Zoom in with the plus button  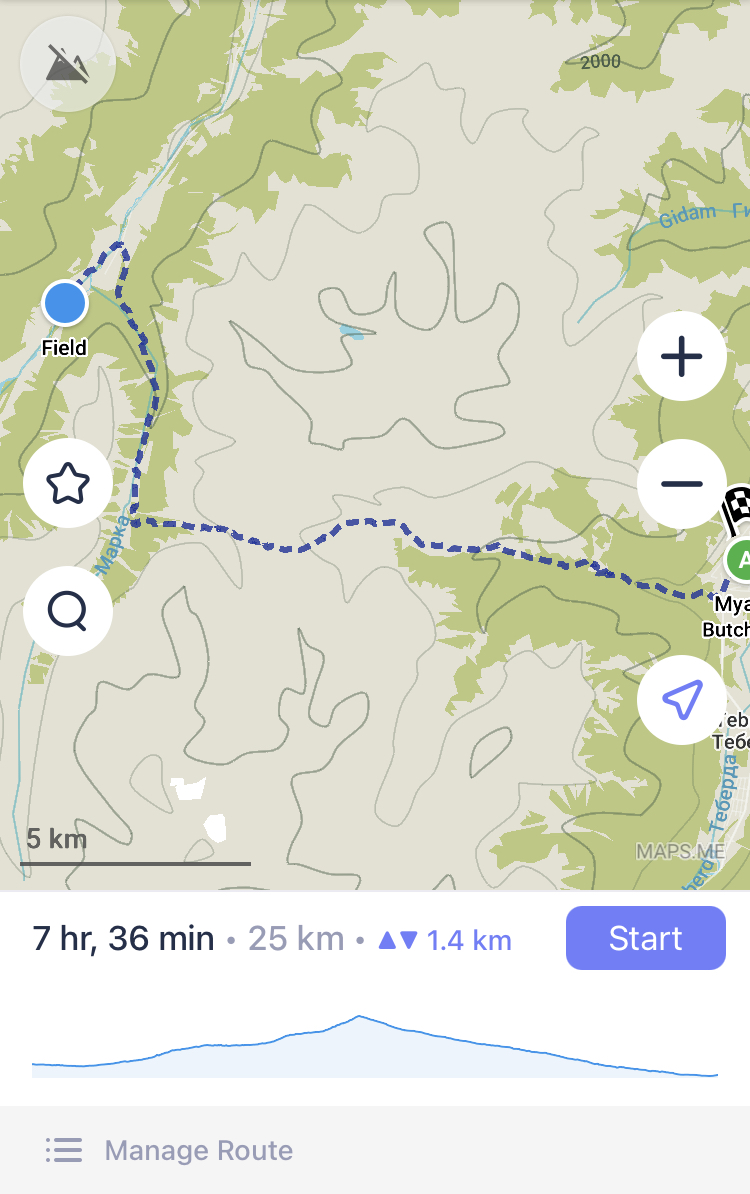click(x=682, y=356)
